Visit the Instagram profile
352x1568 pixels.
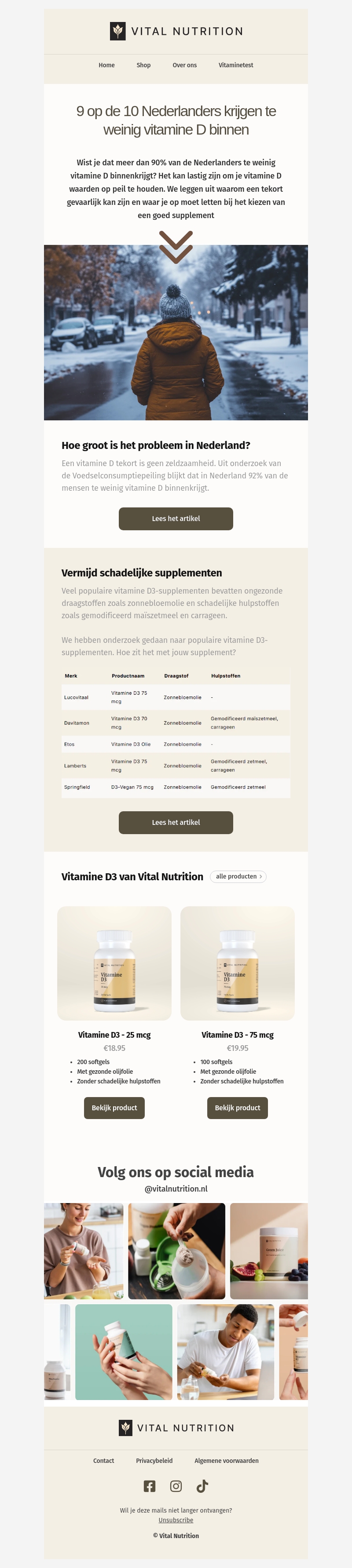pyautogui.click(x=176, y=1487)
